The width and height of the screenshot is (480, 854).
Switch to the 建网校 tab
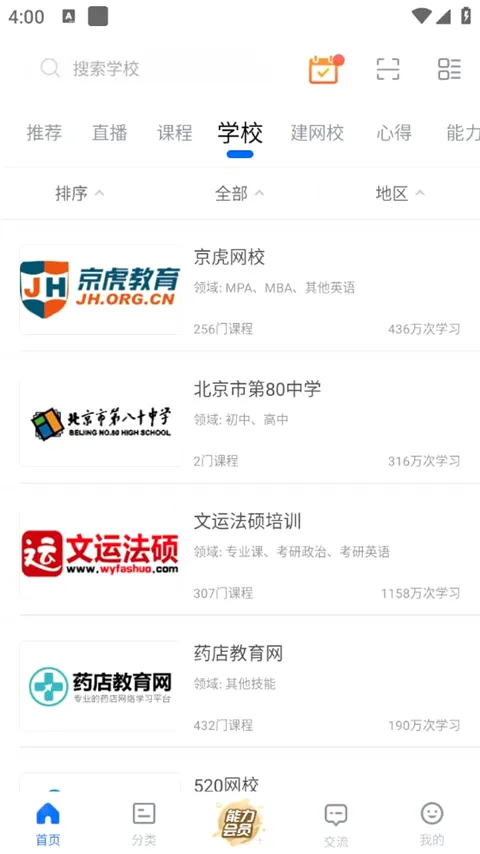[317, 133]
